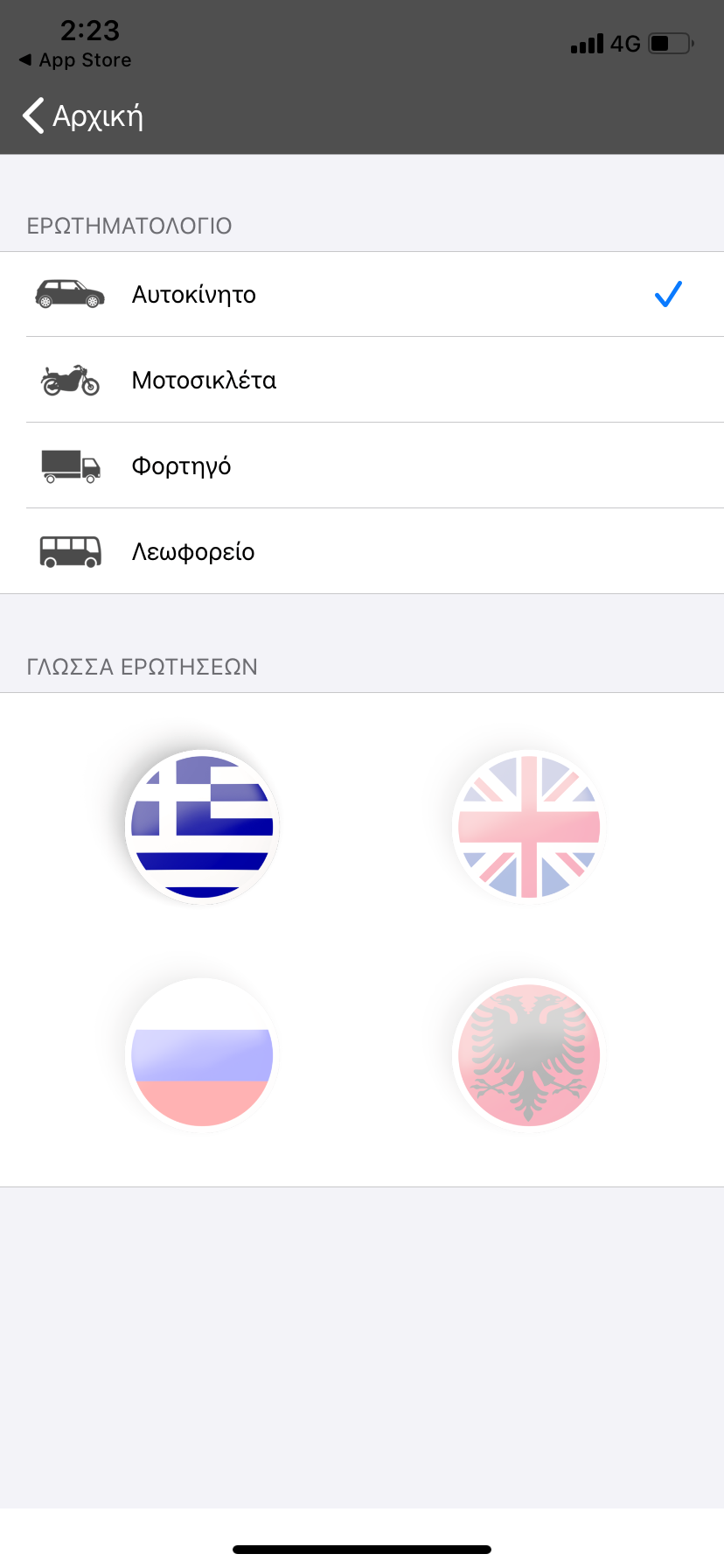The image size is (724, 1568).
Task: Switch question language to the British flag
Action: click(x=529, y=826)
